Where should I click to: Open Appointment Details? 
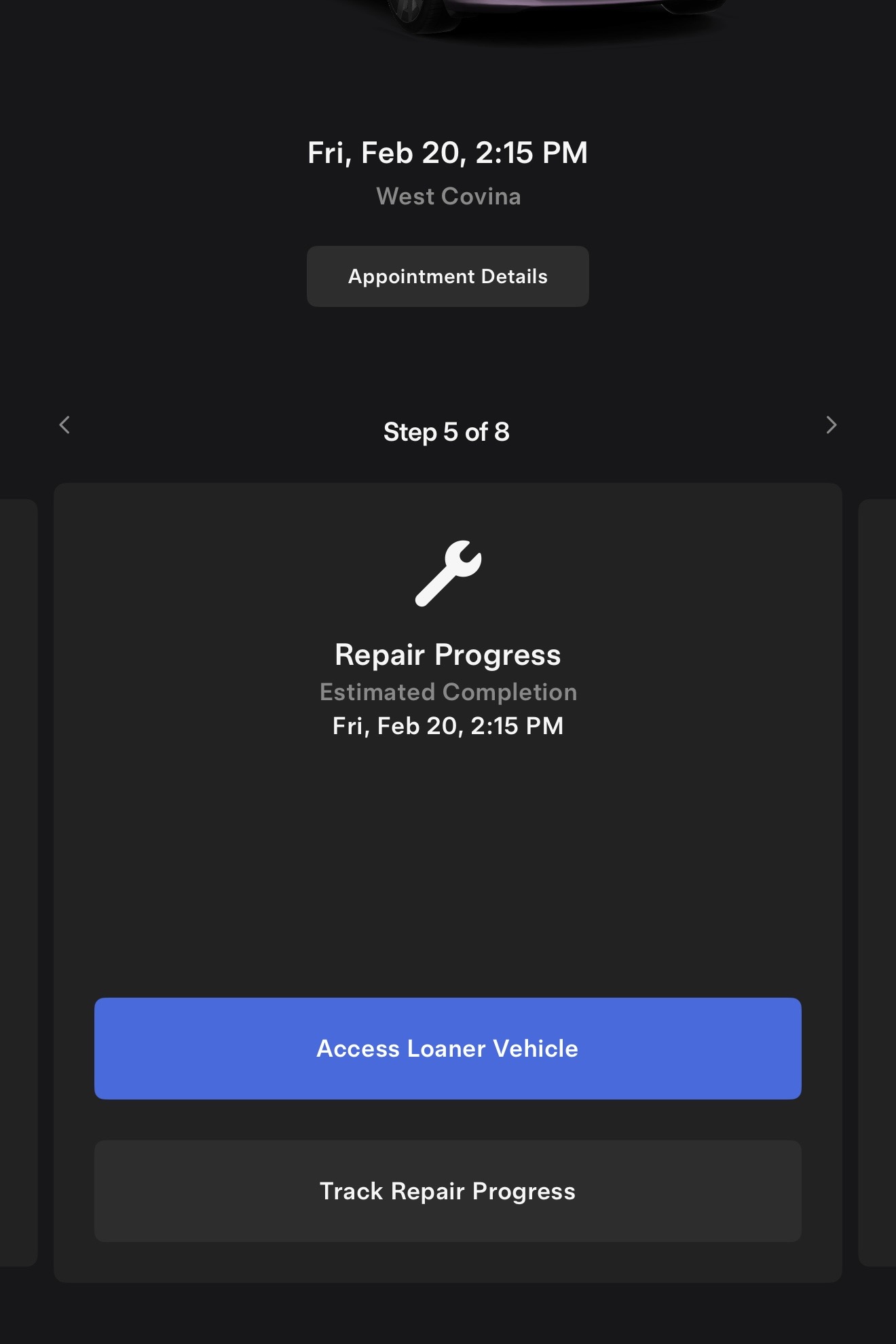[447, 276]
